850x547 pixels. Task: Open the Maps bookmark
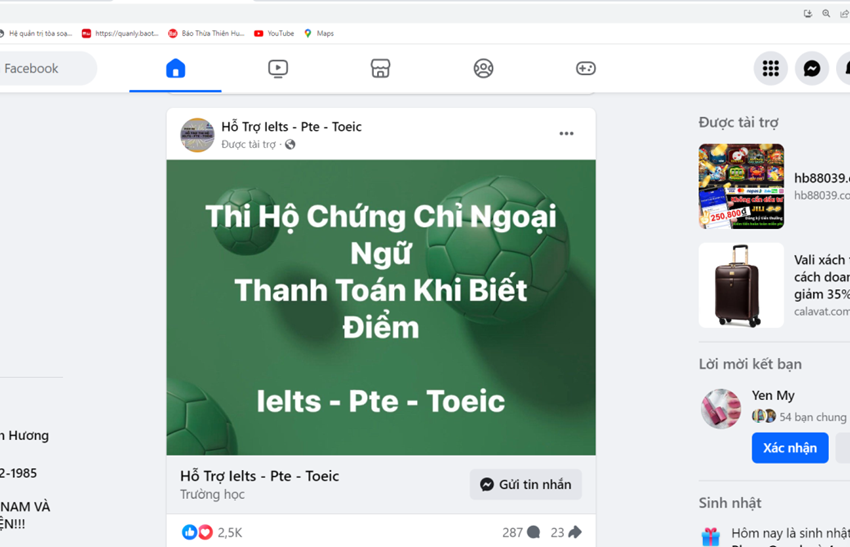pos(319,33)
